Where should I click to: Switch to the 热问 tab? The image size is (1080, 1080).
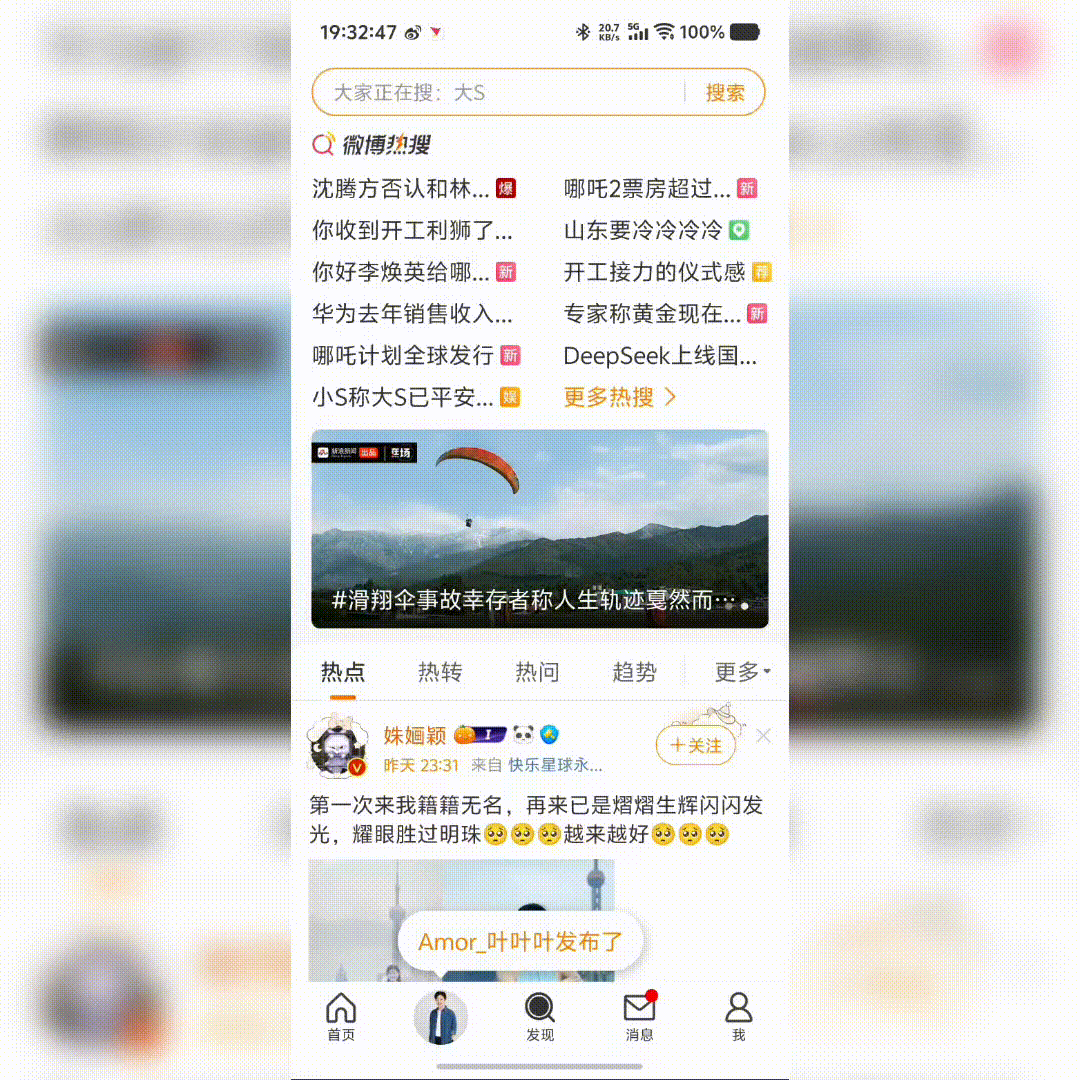pos(537,672)
